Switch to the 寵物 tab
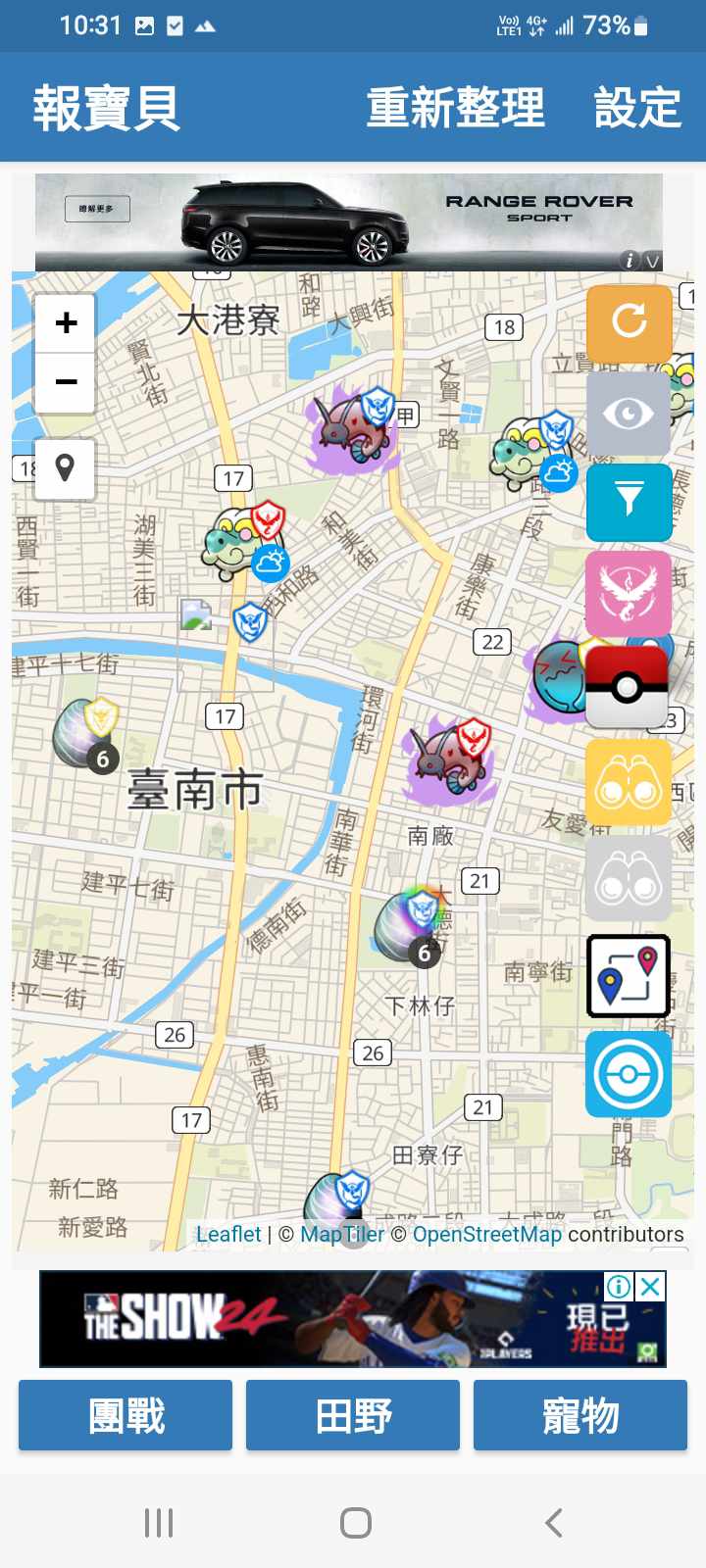 pyautogui.click(x=580, y=1415)
